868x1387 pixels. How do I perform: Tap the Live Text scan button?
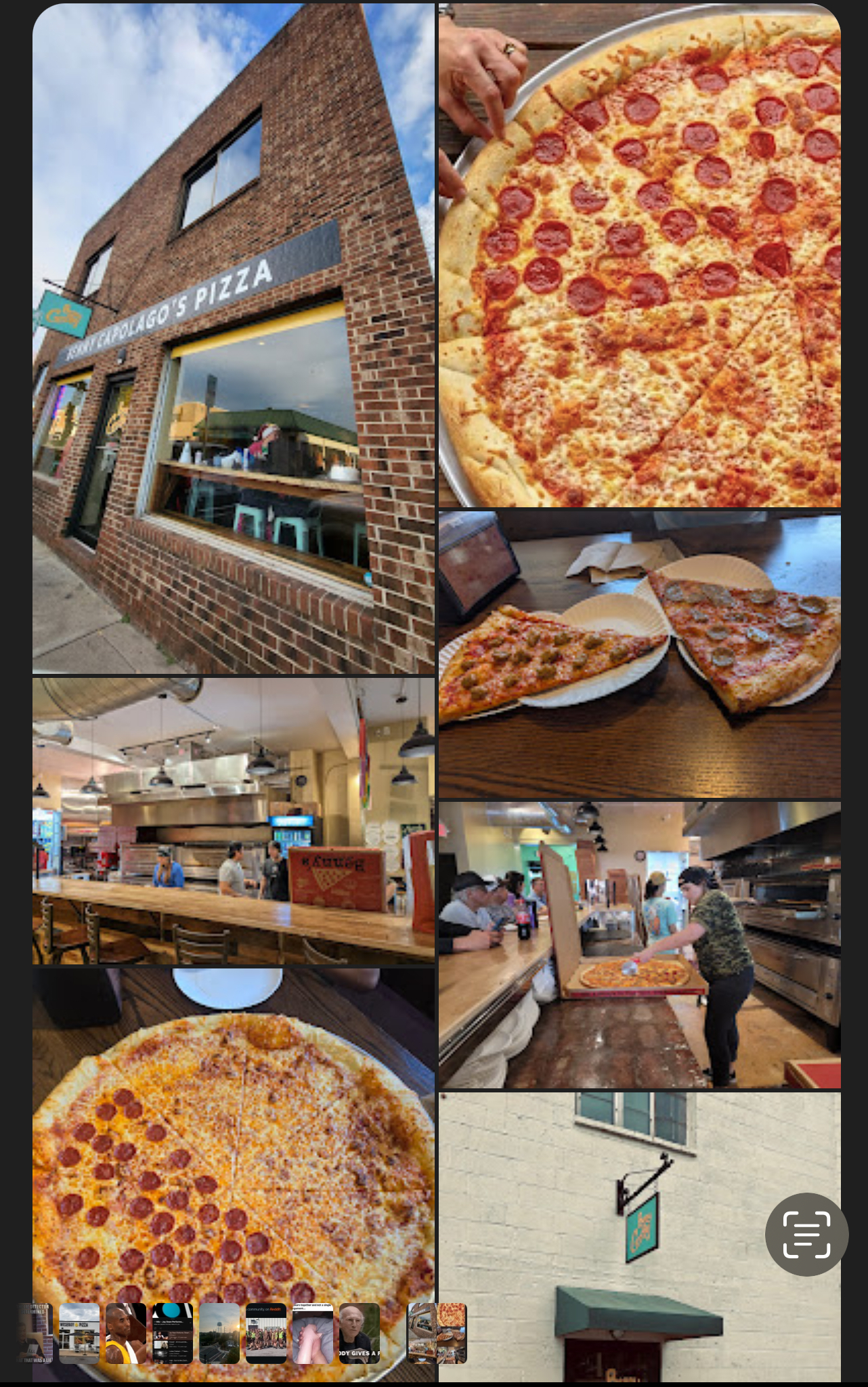coord(806,1234)
